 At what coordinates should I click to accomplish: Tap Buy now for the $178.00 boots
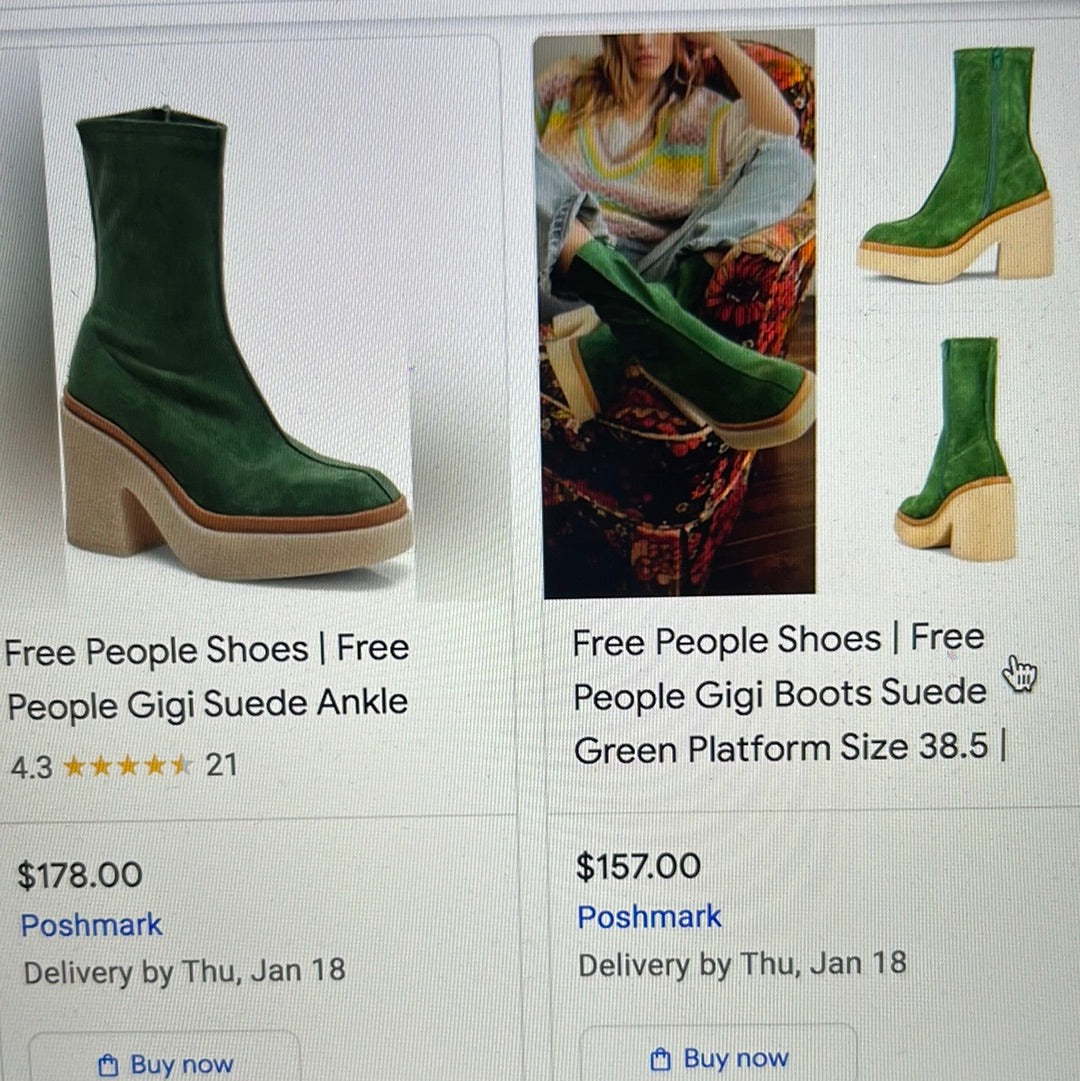tap(166, 1064)
